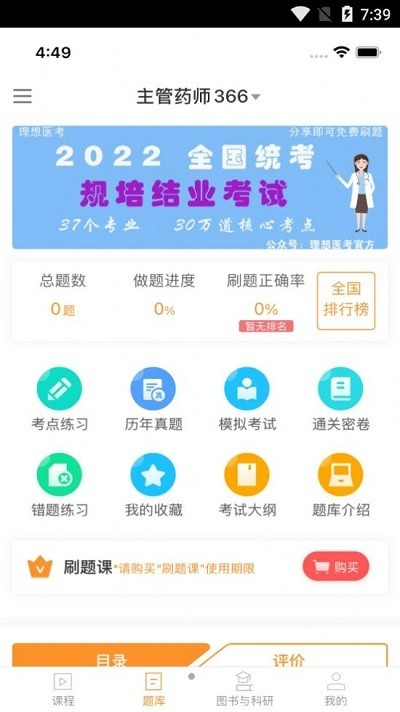
Task: Expand the 主管药师366 subject dropdown
Action: click(198, 96)
